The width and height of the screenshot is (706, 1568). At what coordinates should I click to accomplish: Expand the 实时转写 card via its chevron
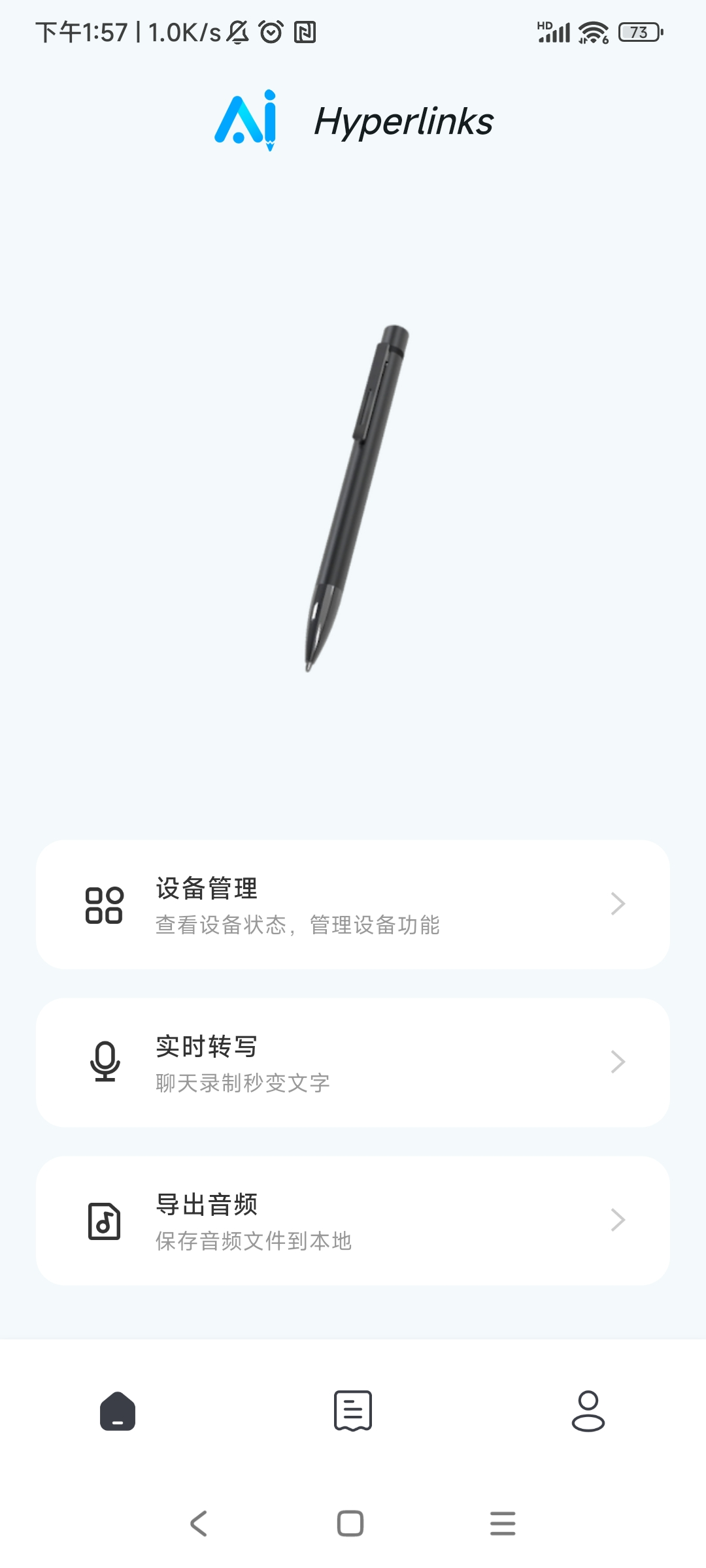[617, 1062]
